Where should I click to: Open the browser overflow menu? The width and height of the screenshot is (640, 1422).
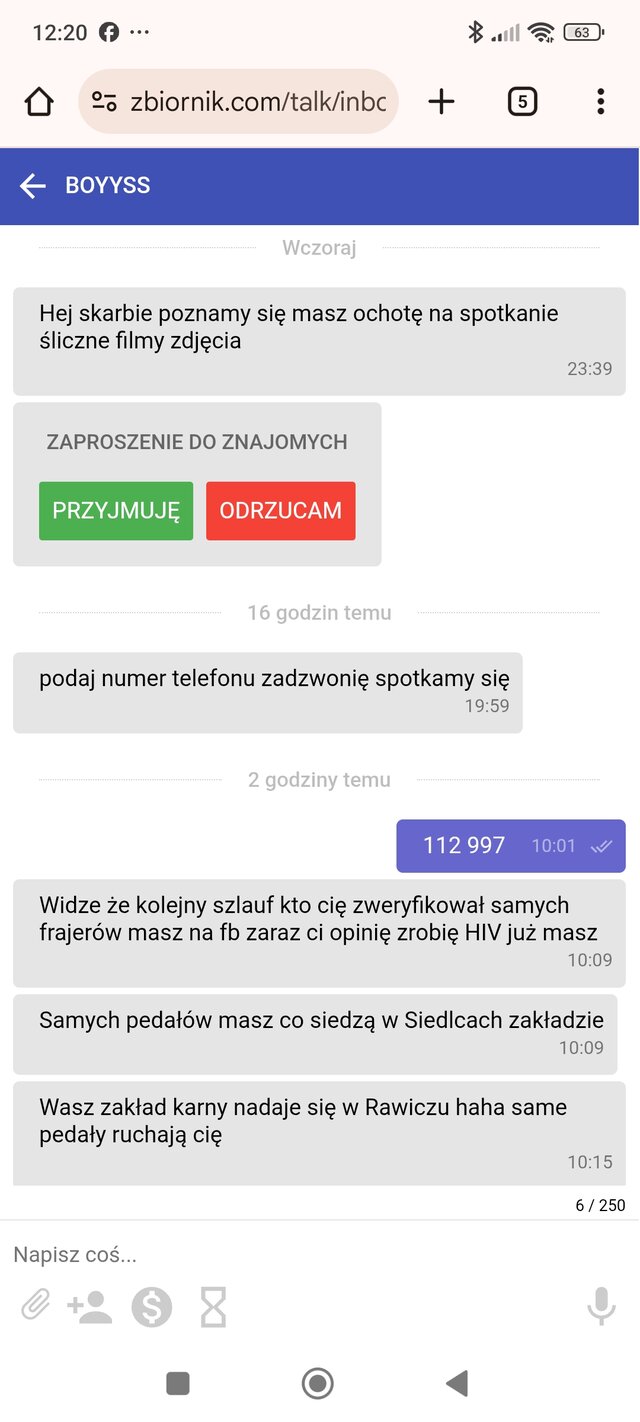[x=600, y=101]
